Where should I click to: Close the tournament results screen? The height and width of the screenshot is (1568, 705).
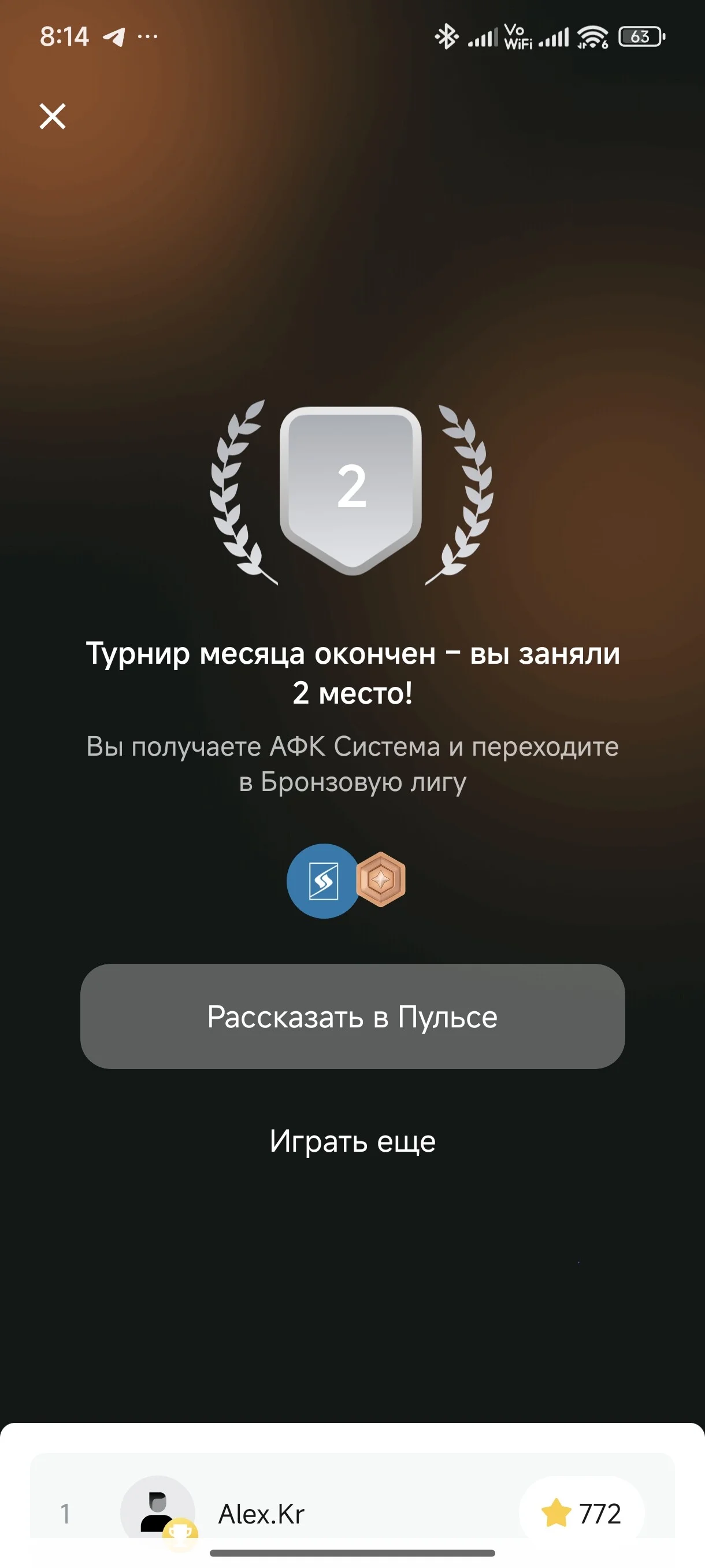[53, 116]
